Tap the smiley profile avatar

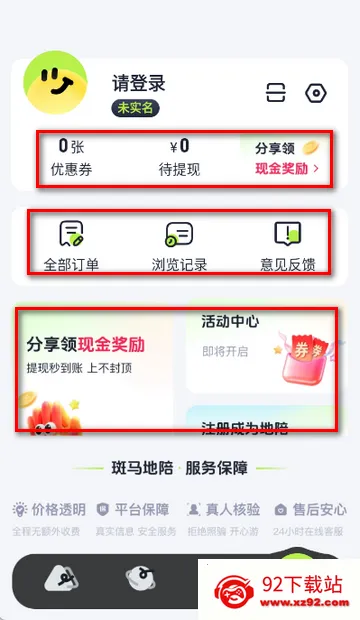click(x=55, y=82)
